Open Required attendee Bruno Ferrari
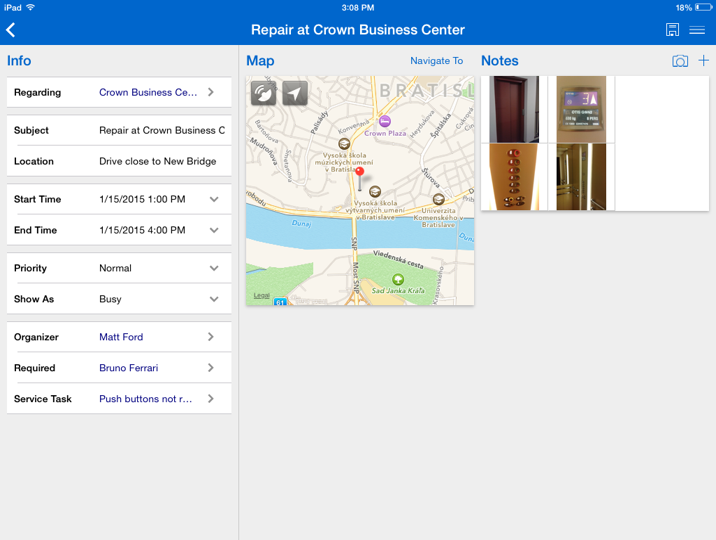Viewport: 716px width, 540px height. [x=119, y=368]
